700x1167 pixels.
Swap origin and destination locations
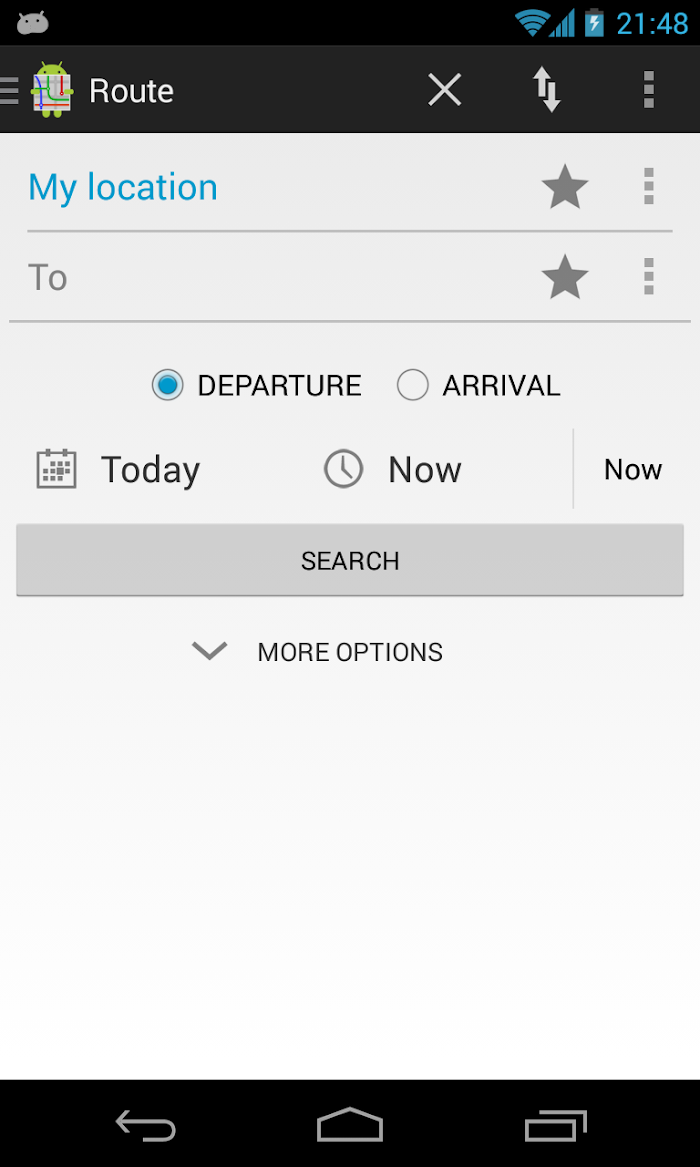[546, 90]
